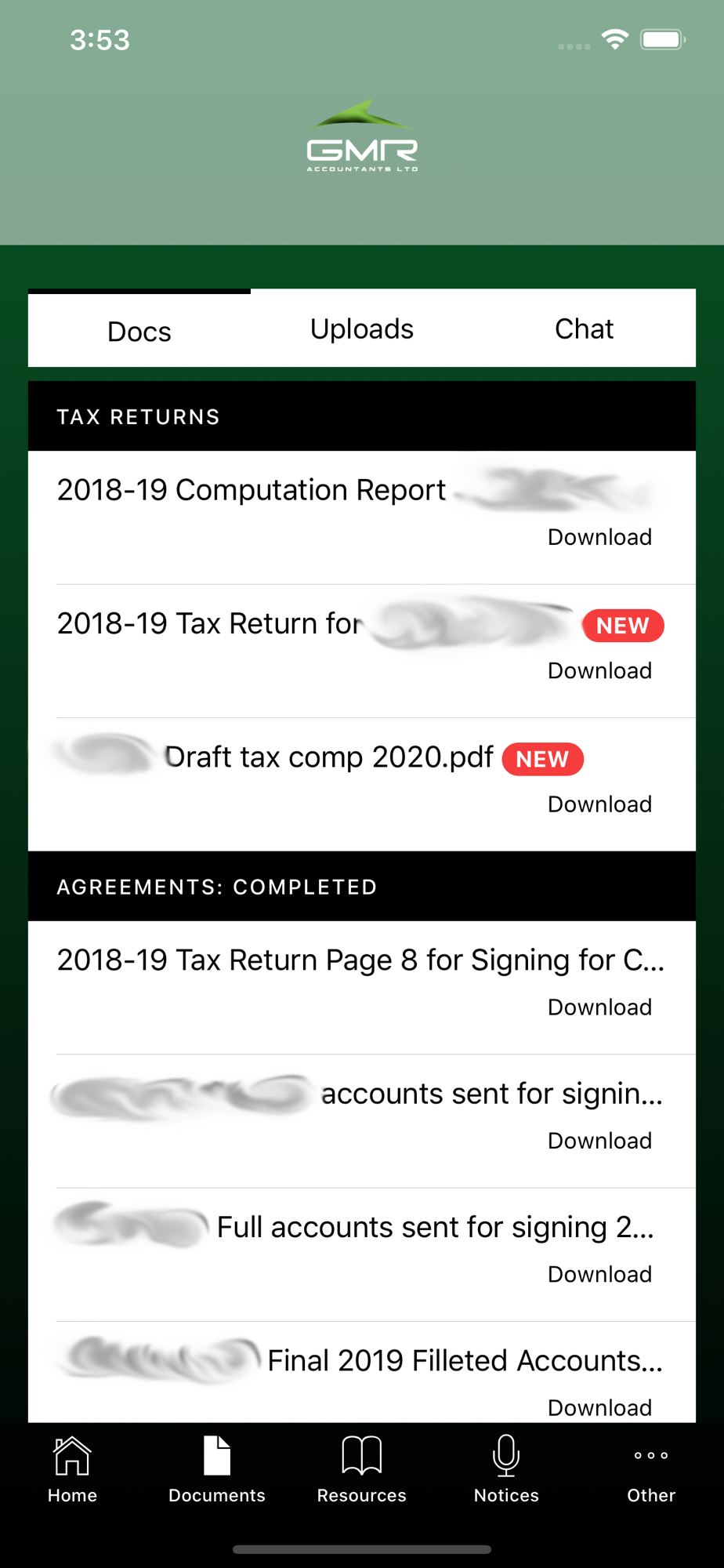
Task: Go to the Home tab
Action: pyautogui.click(x=72, y=1469)
